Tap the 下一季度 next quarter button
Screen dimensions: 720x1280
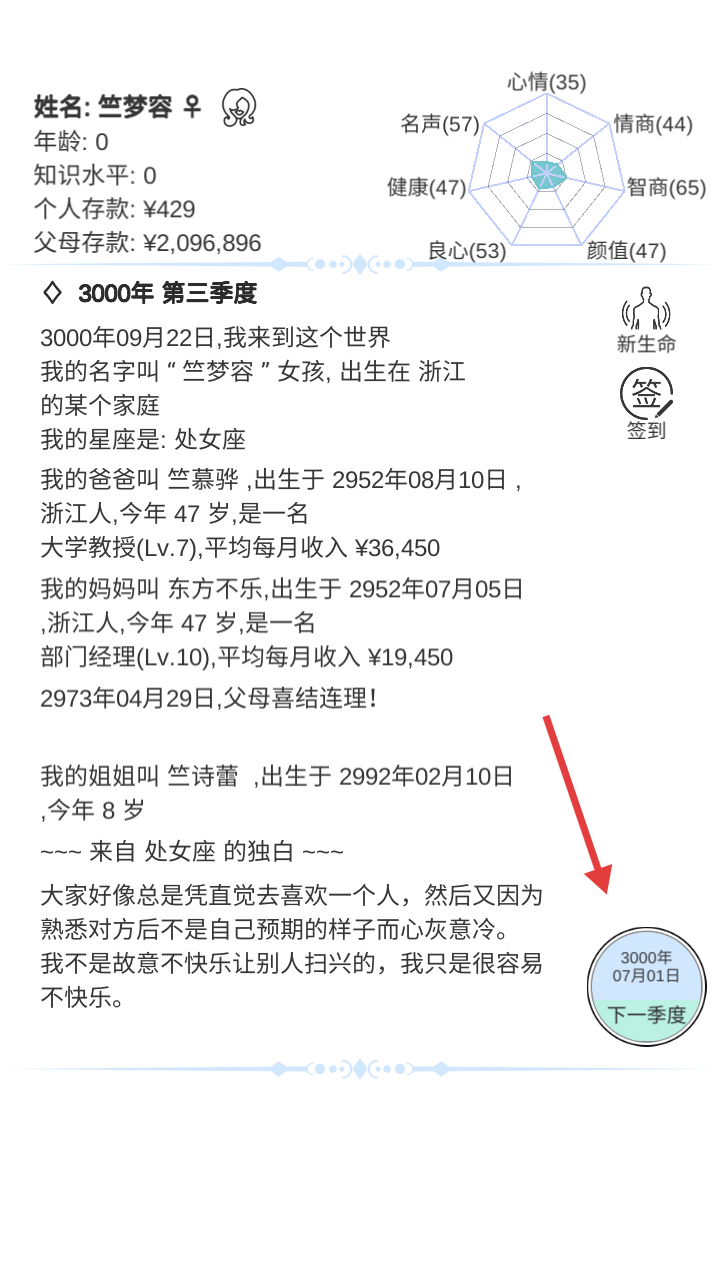(646, 987)
